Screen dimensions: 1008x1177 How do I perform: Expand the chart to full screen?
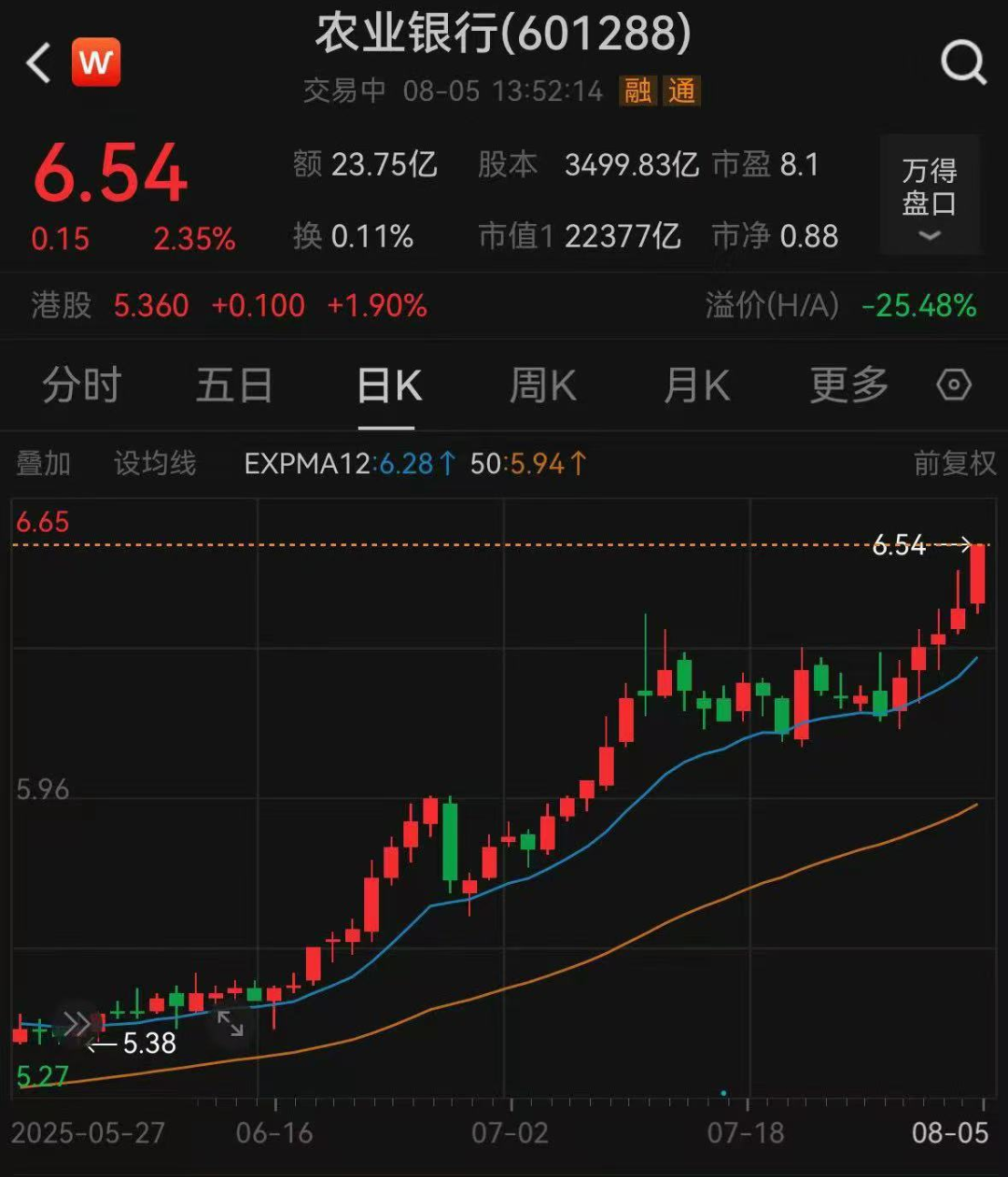[231, 1024]
